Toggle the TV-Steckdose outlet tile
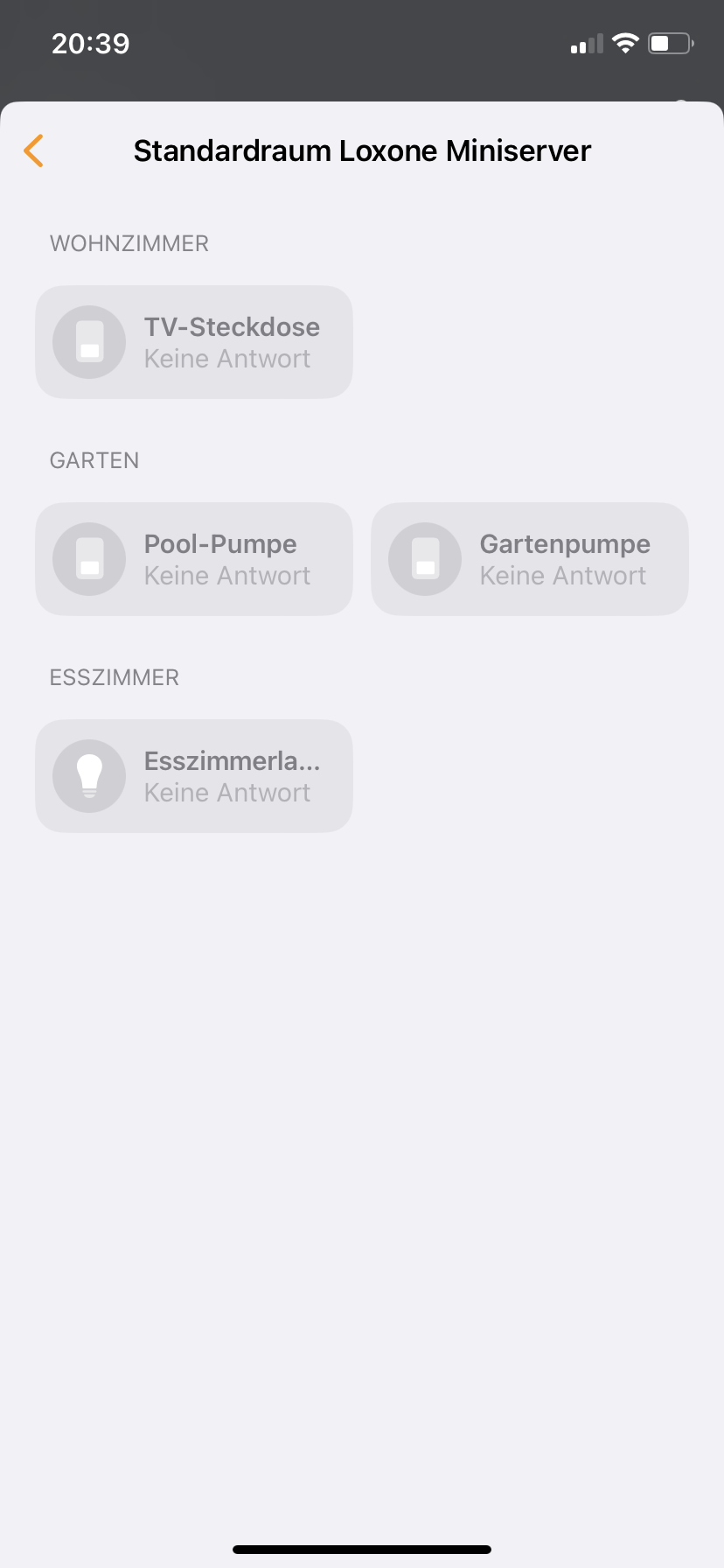The width and height of the screenshot is (724, 1568). click(193, 342)
